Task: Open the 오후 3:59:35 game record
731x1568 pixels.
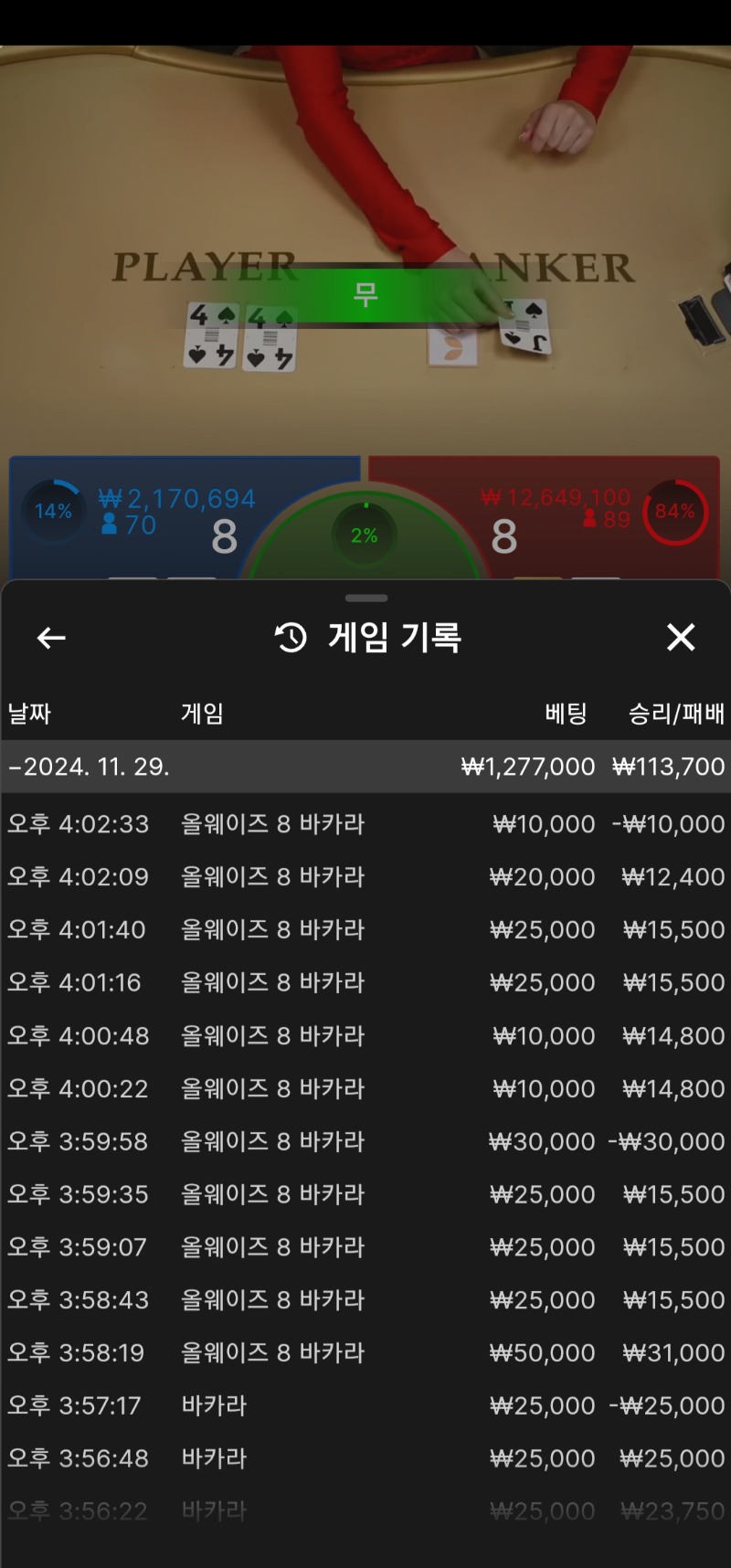Action: pos(365,1194)
